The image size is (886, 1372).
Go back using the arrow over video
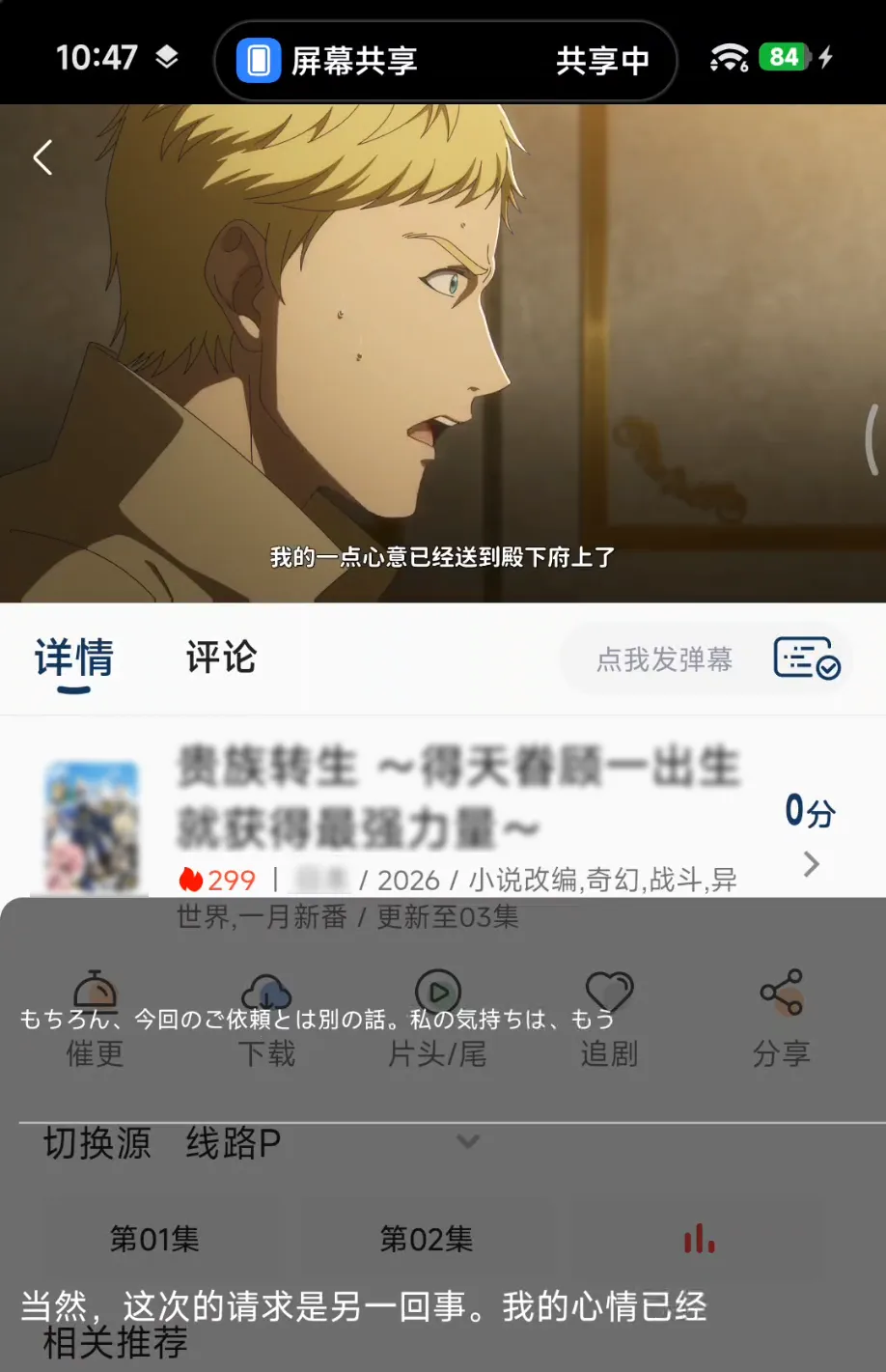pyautogui.click(x=42, y=157)
